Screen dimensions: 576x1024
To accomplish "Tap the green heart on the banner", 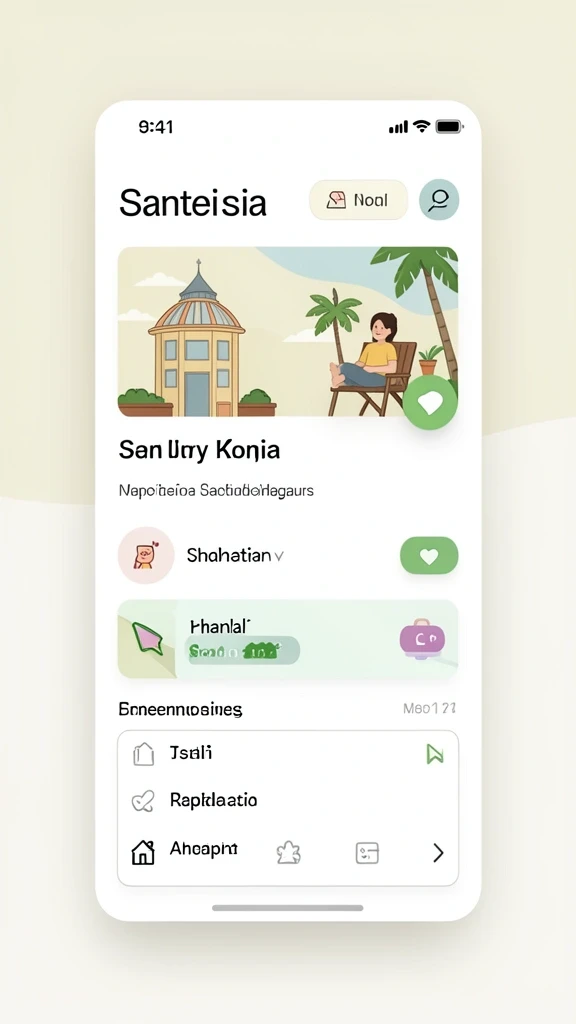I will click(430, 403).
